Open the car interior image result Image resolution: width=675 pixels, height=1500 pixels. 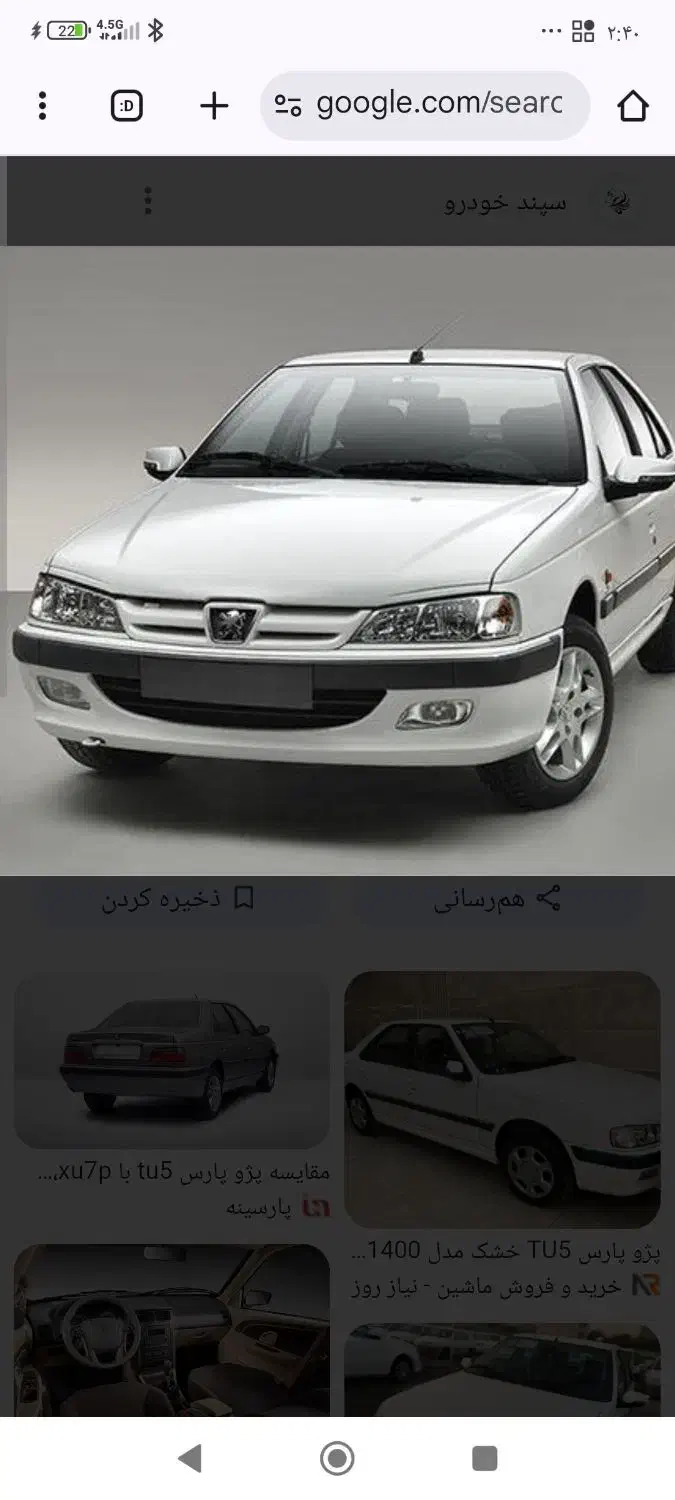(x=172, y=1330)
